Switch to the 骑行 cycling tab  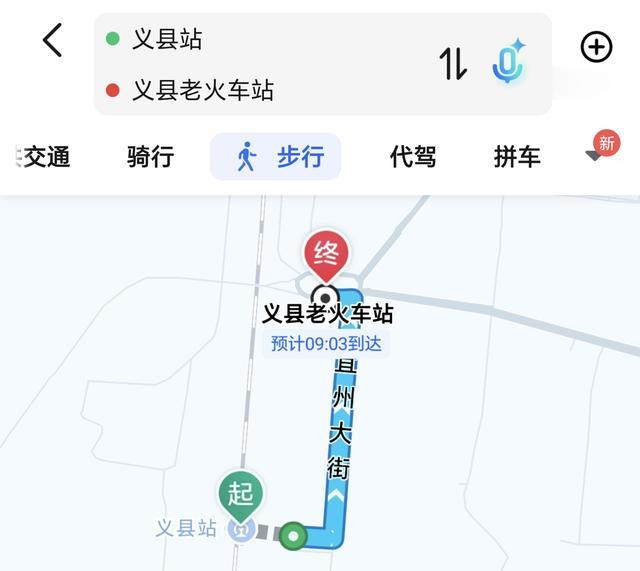[x=151, y=157]
